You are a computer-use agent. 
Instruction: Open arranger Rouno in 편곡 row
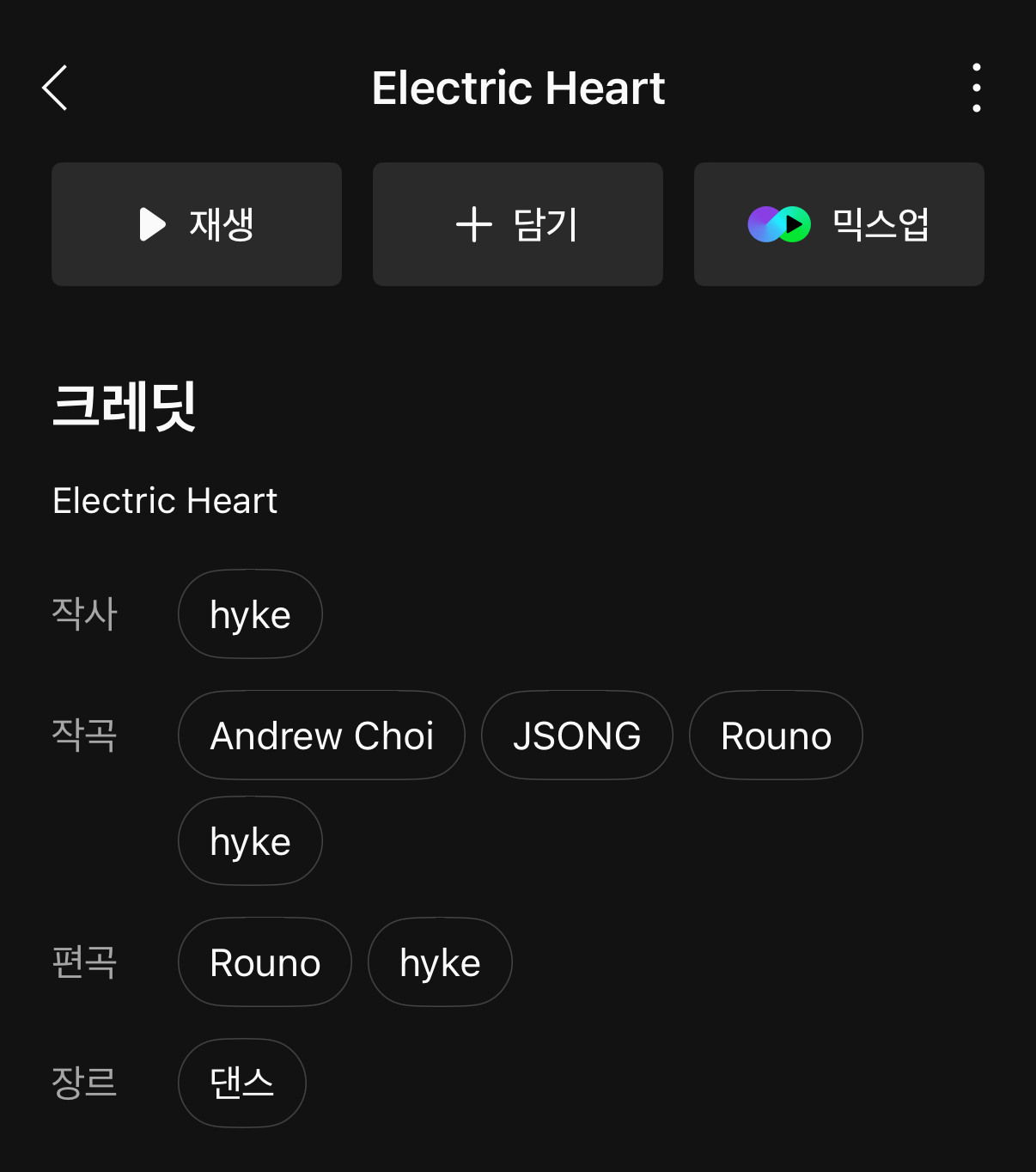tap(265, 962)
